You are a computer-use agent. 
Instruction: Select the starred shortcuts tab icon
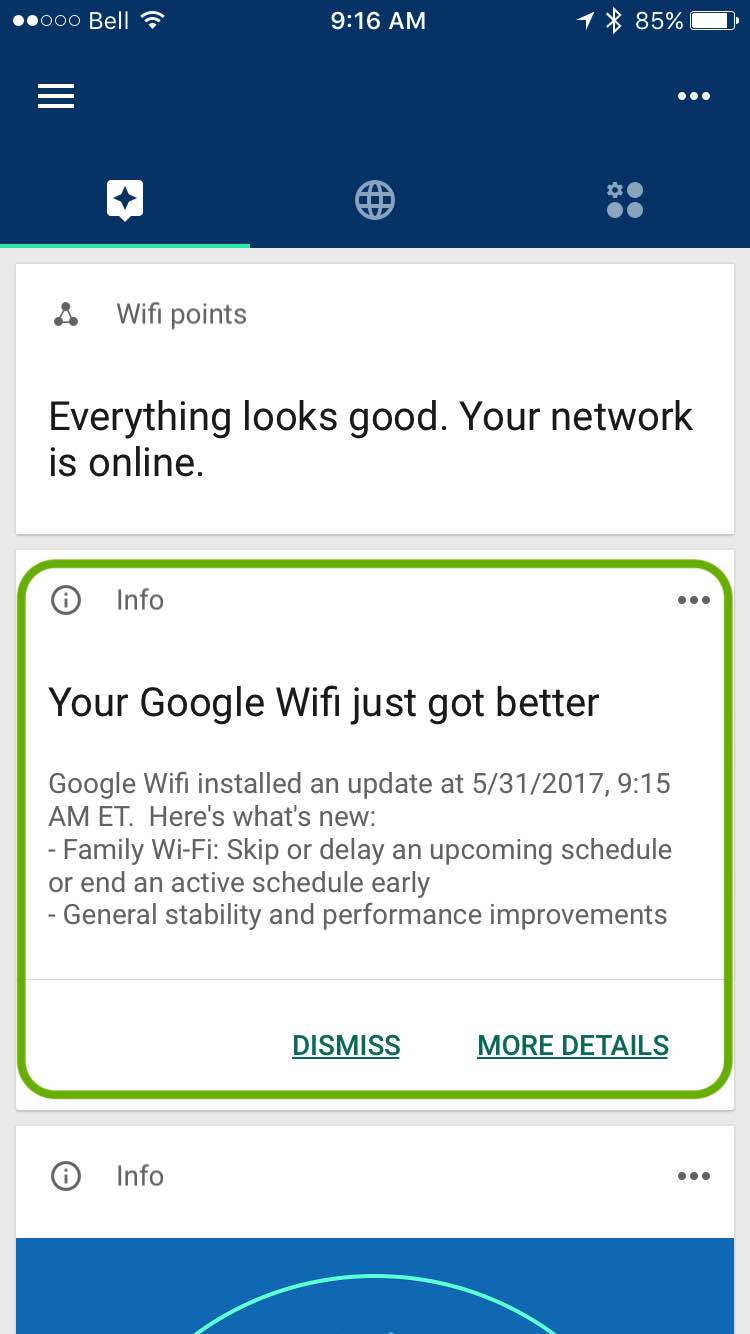coord(124,199)
